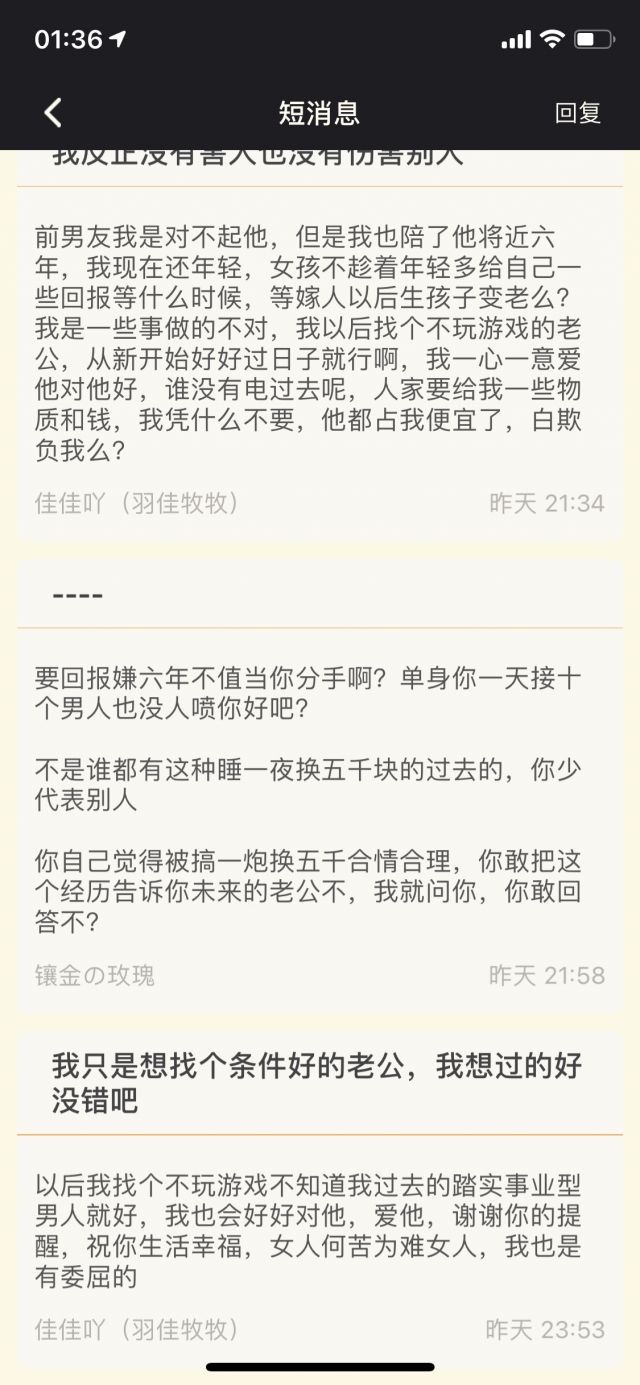Go back from the 短消息 screen

point(53,113)
